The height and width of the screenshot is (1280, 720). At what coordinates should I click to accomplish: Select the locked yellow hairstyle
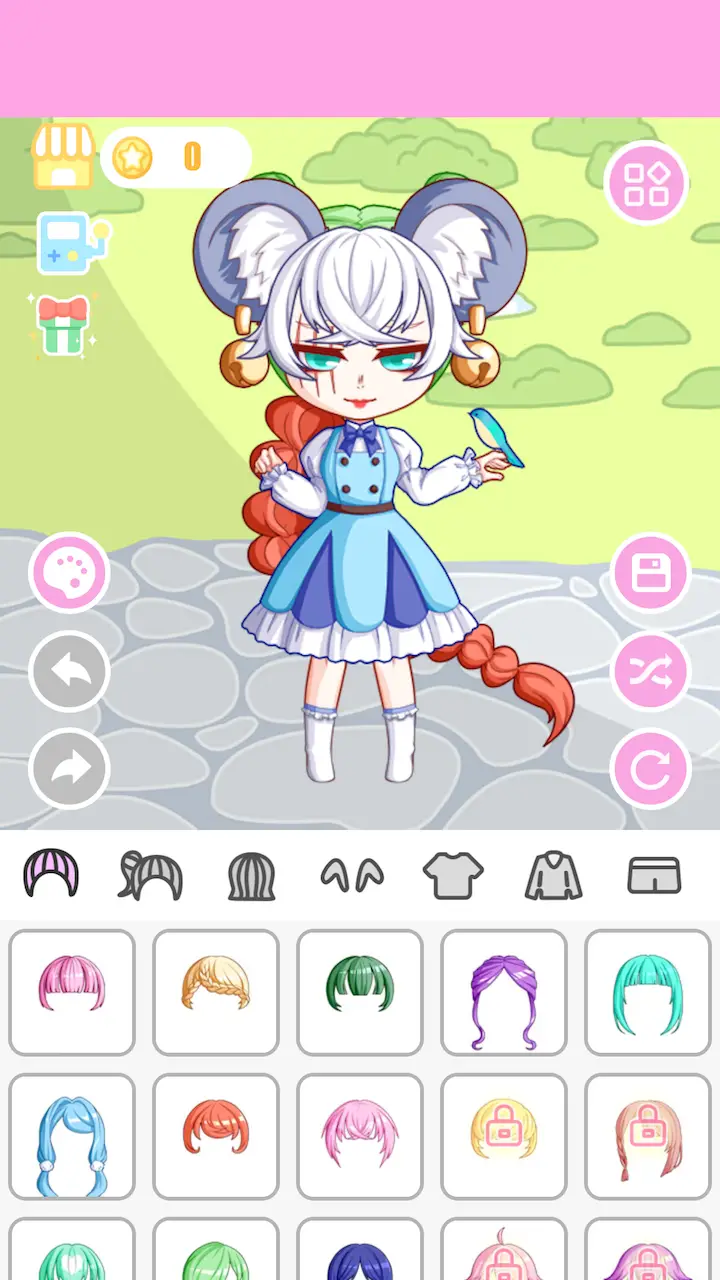point(504,1136)
